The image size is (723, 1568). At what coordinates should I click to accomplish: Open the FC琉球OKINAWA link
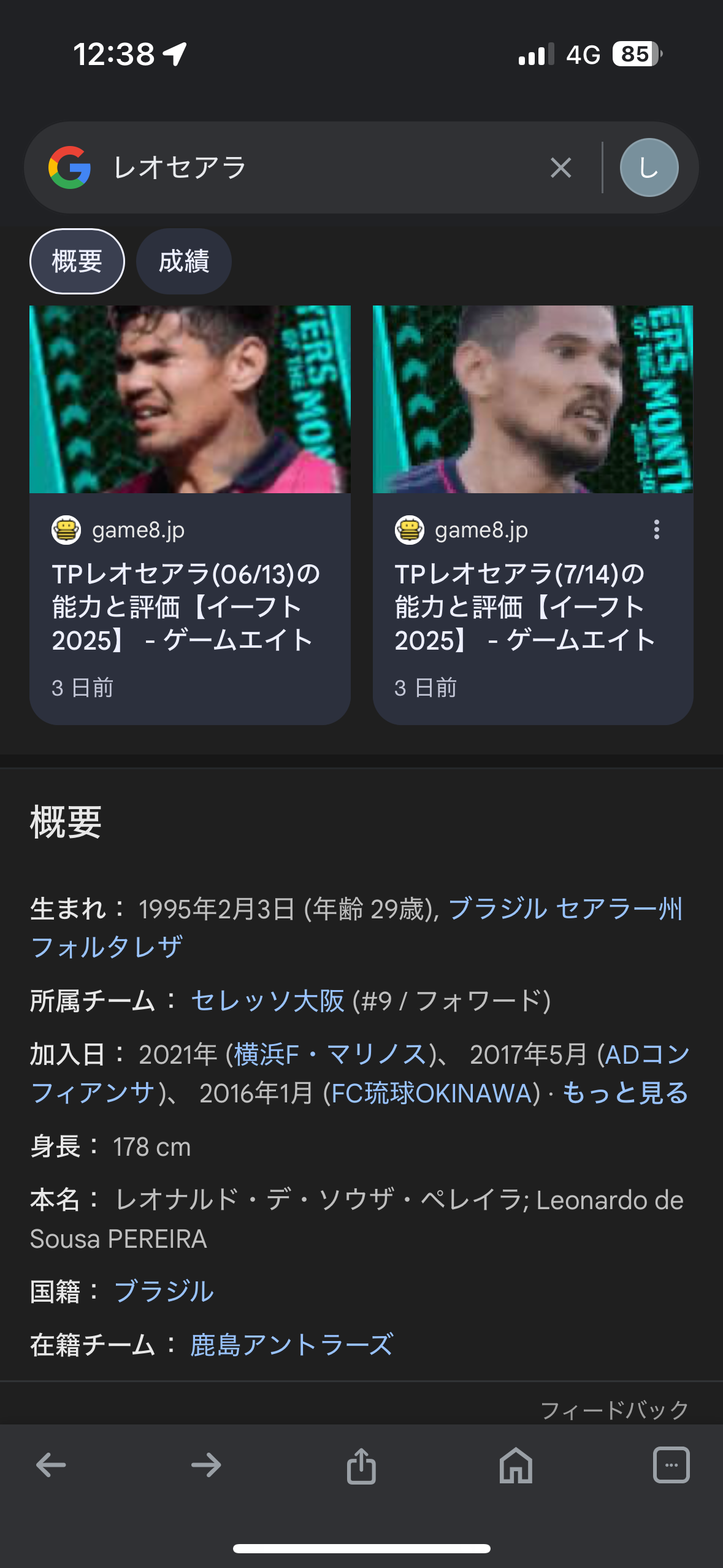(432, 1093)
